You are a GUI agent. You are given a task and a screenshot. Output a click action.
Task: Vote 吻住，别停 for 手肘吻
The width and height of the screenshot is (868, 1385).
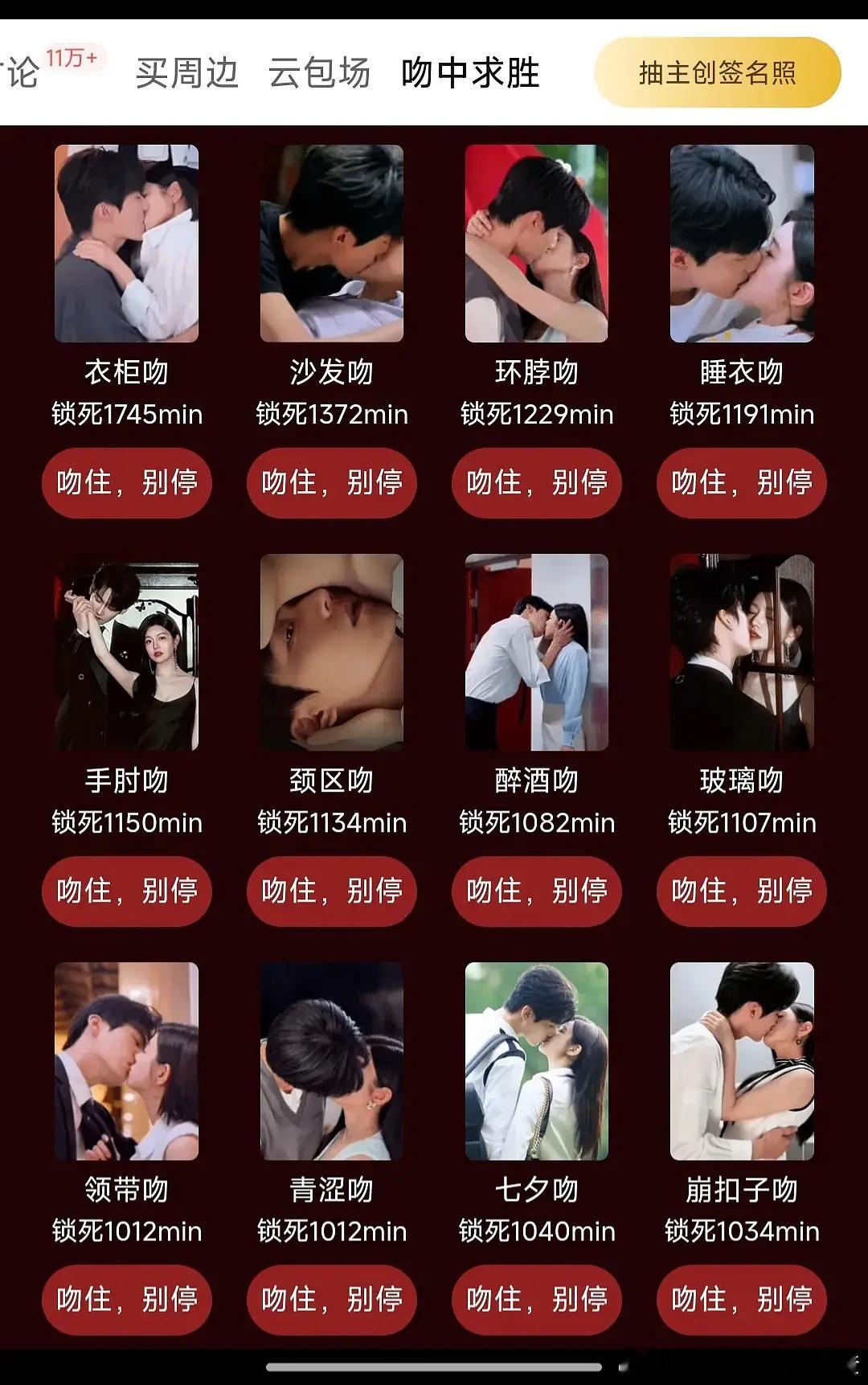[126, 891]
